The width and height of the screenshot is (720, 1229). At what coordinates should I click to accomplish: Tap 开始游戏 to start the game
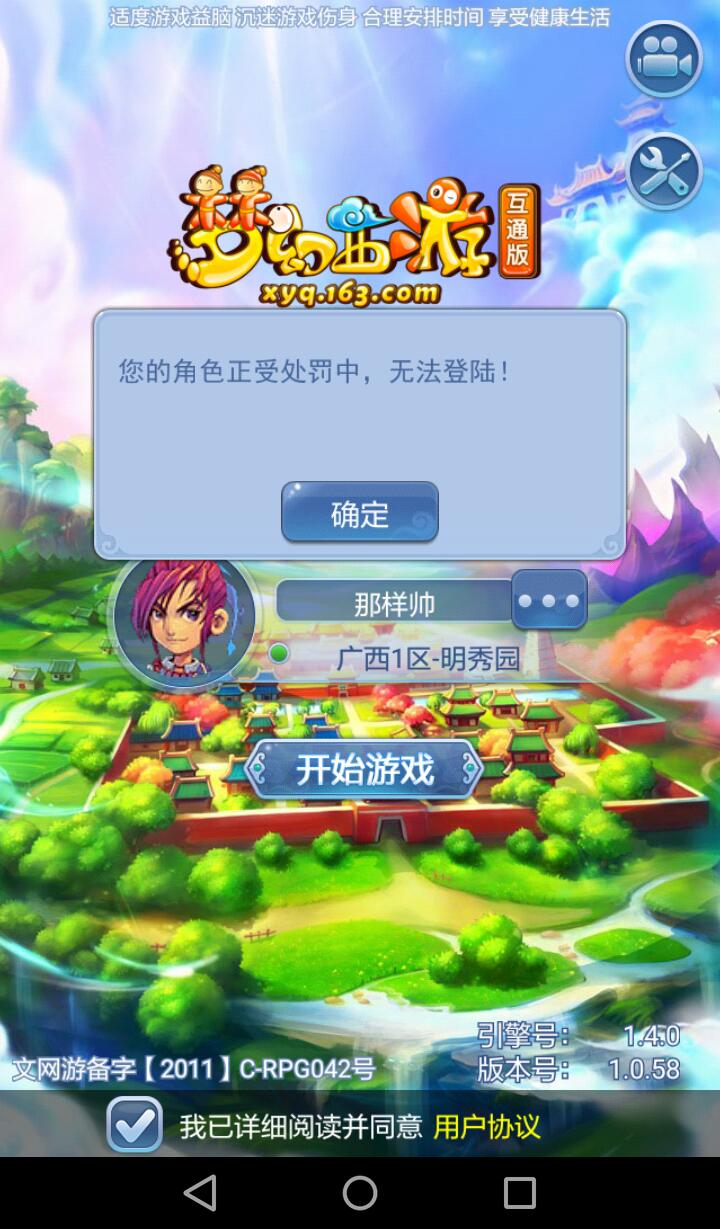364,770
